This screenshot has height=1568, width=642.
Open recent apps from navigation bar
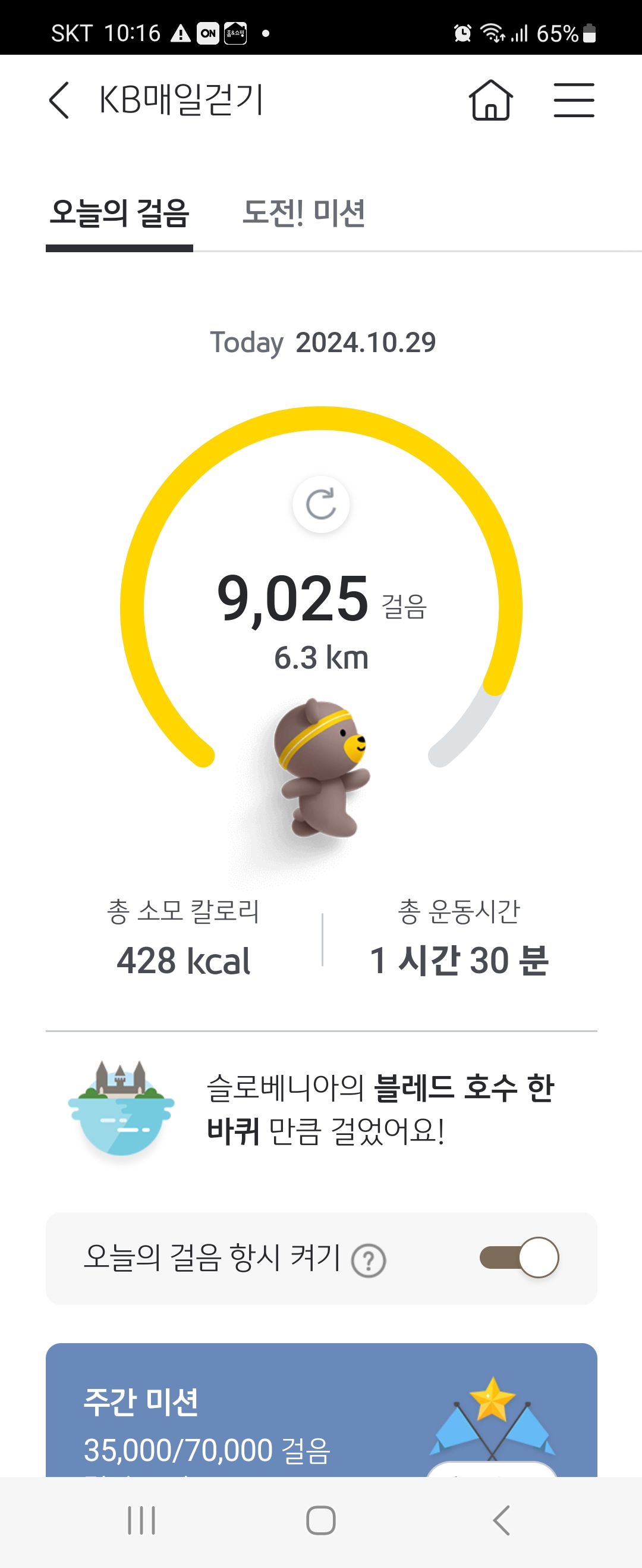point(141,1520)
